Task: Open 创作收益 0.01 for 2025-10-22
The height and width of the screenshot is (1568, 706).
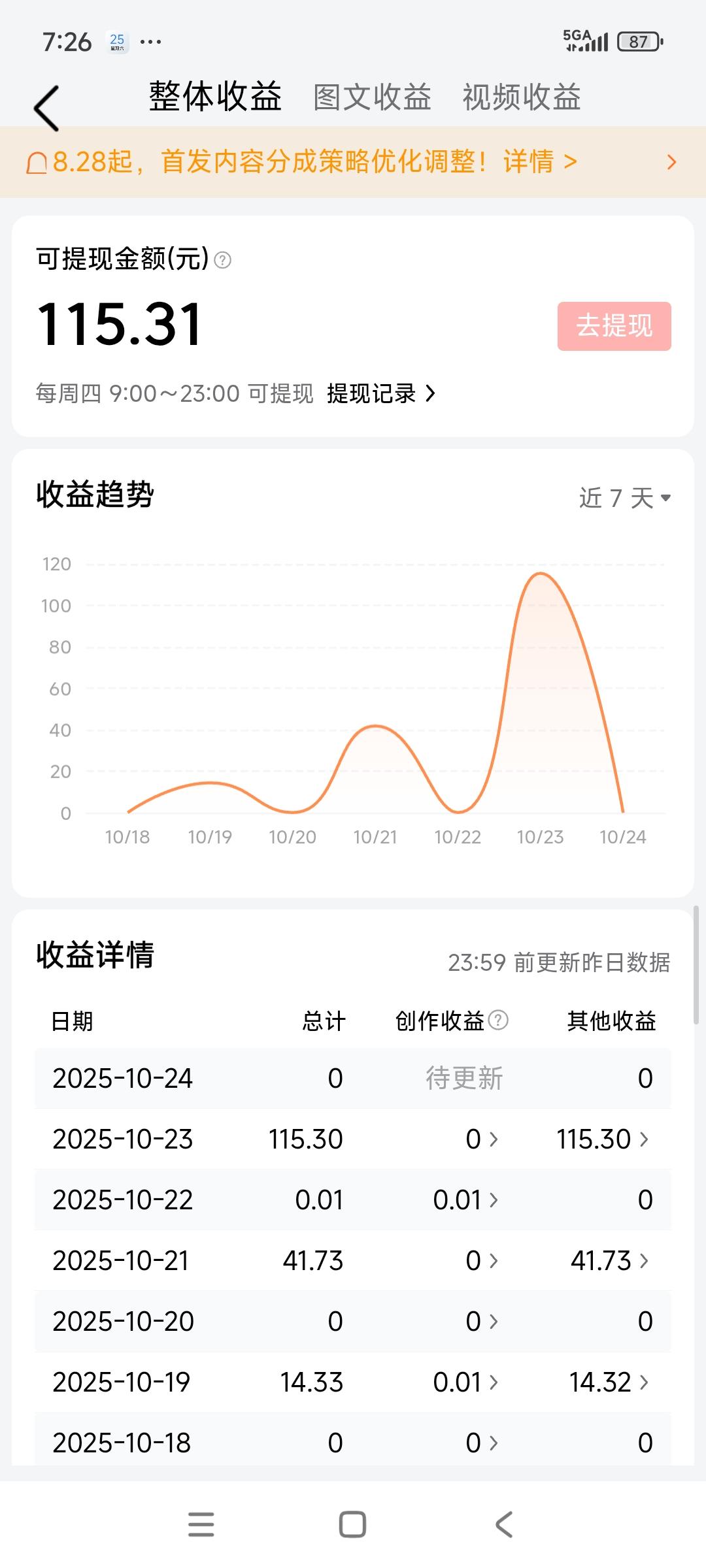Action: coord(465,1200)
